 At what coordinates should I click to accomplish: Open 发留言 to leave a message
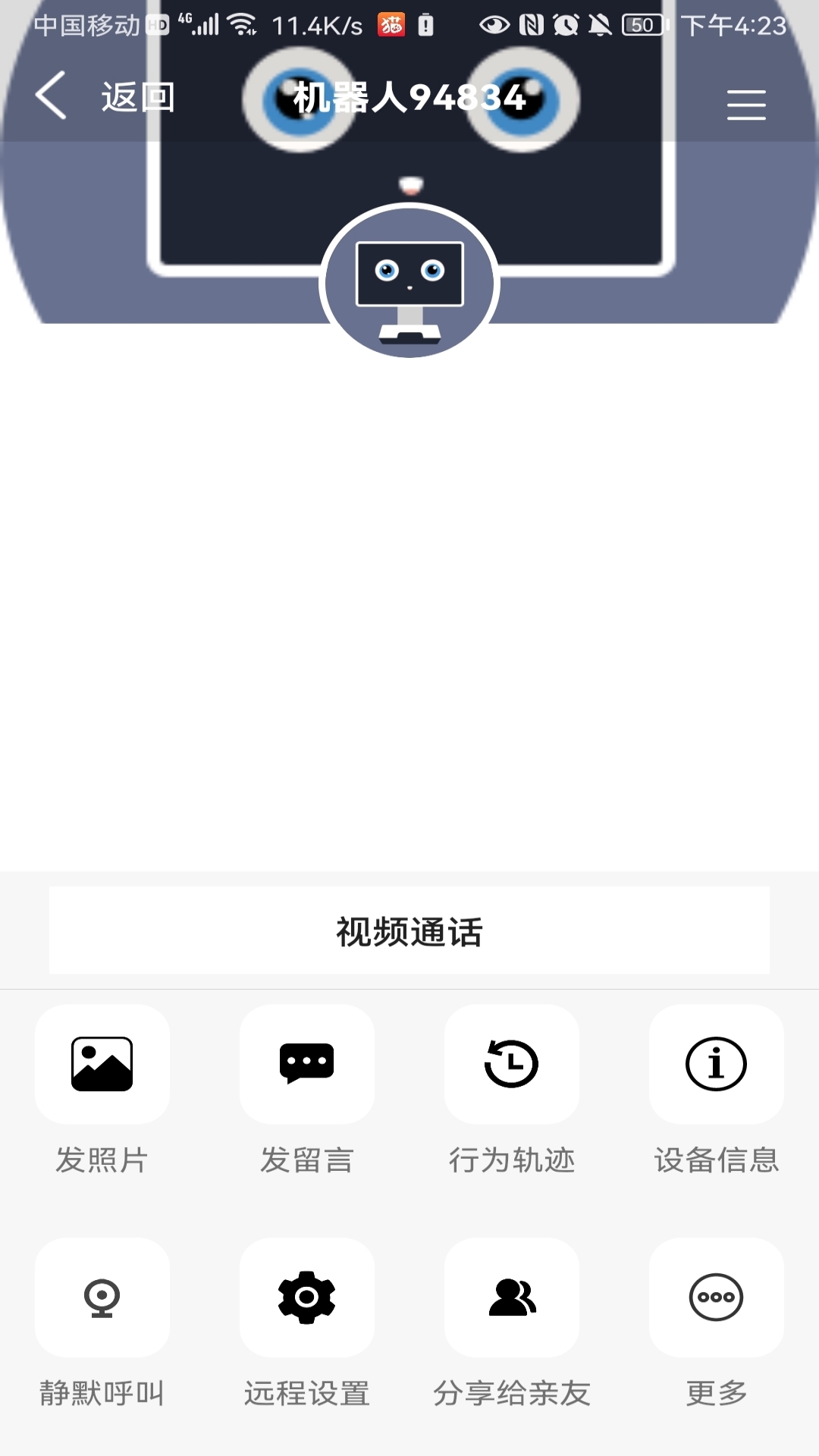307,1064
